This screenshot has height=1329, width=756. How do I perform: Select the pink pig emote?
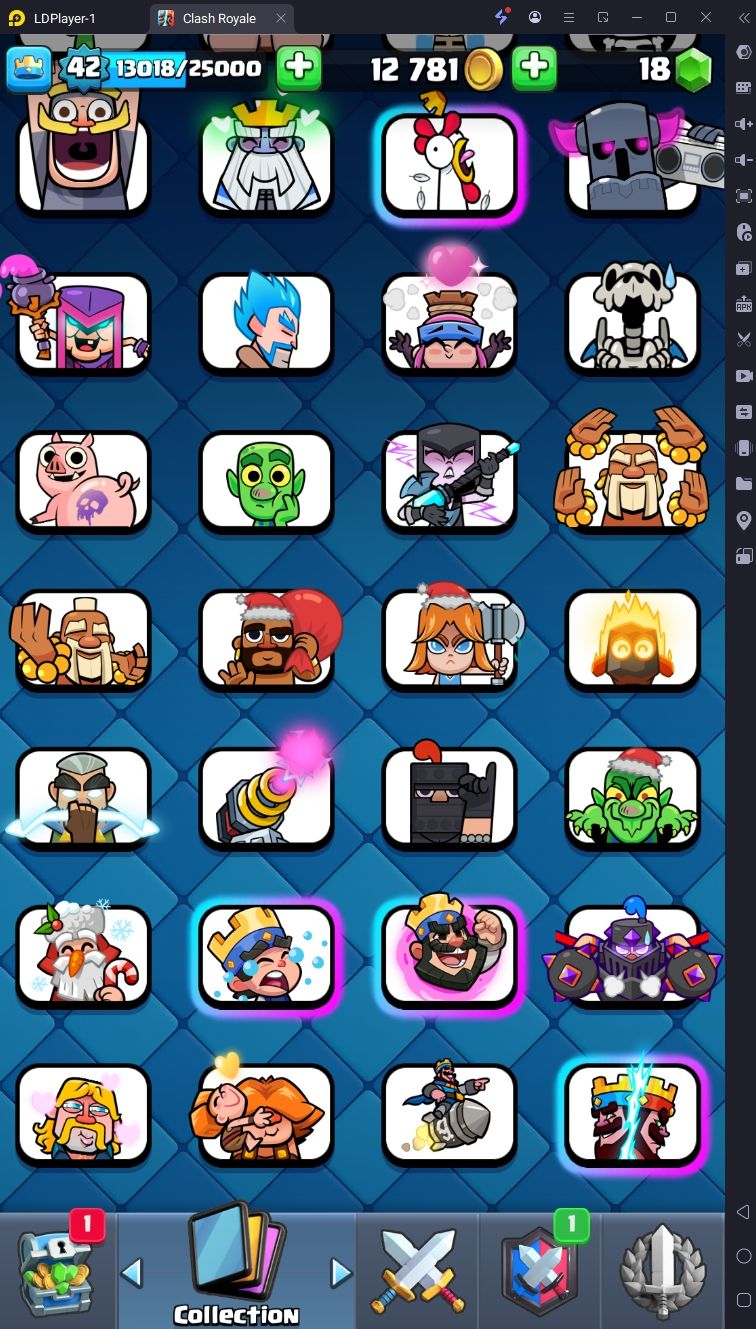click(x=83, y=482)
